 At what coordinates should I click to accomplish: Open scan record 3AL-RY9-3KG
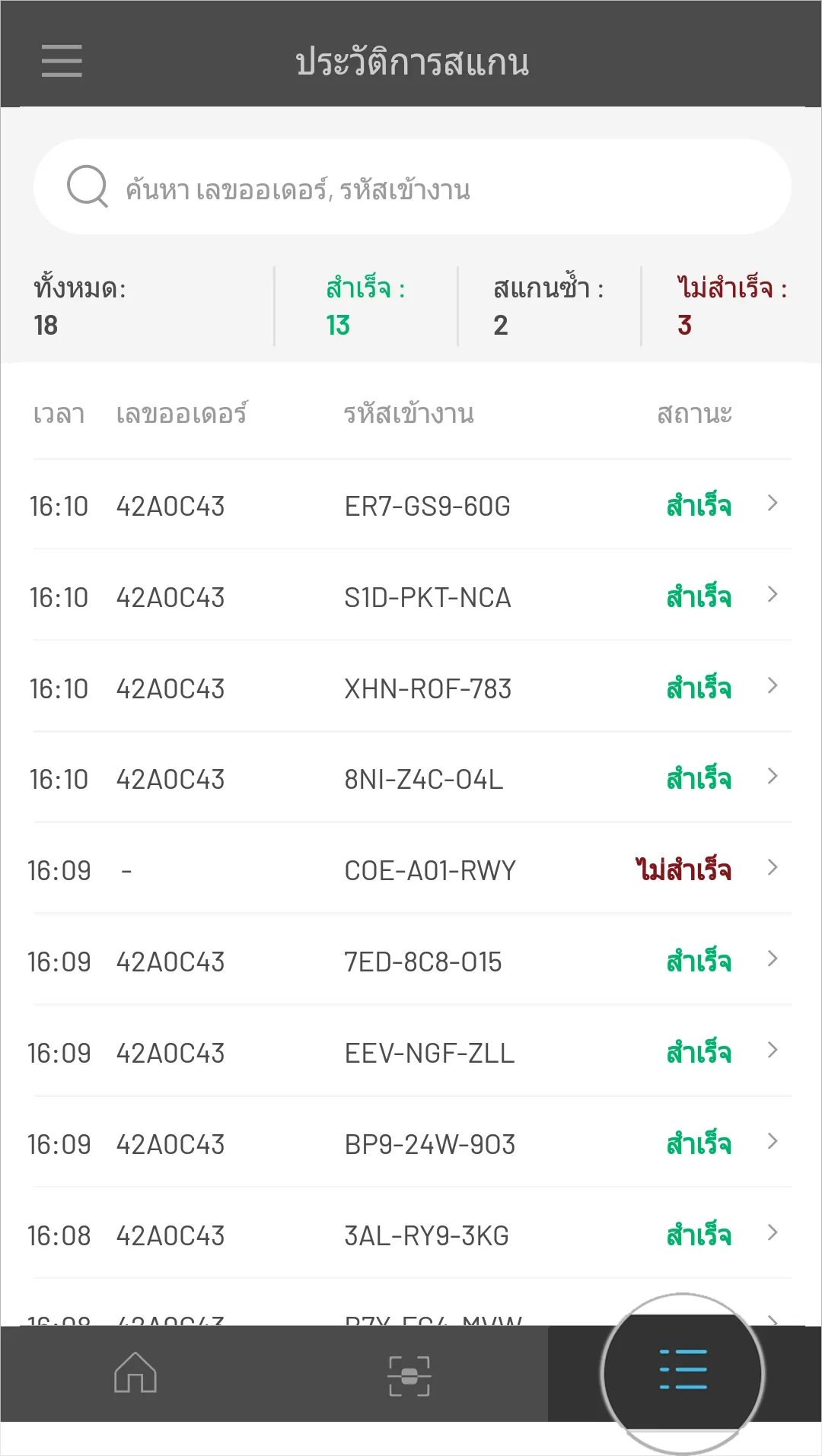click(412, 1235)
